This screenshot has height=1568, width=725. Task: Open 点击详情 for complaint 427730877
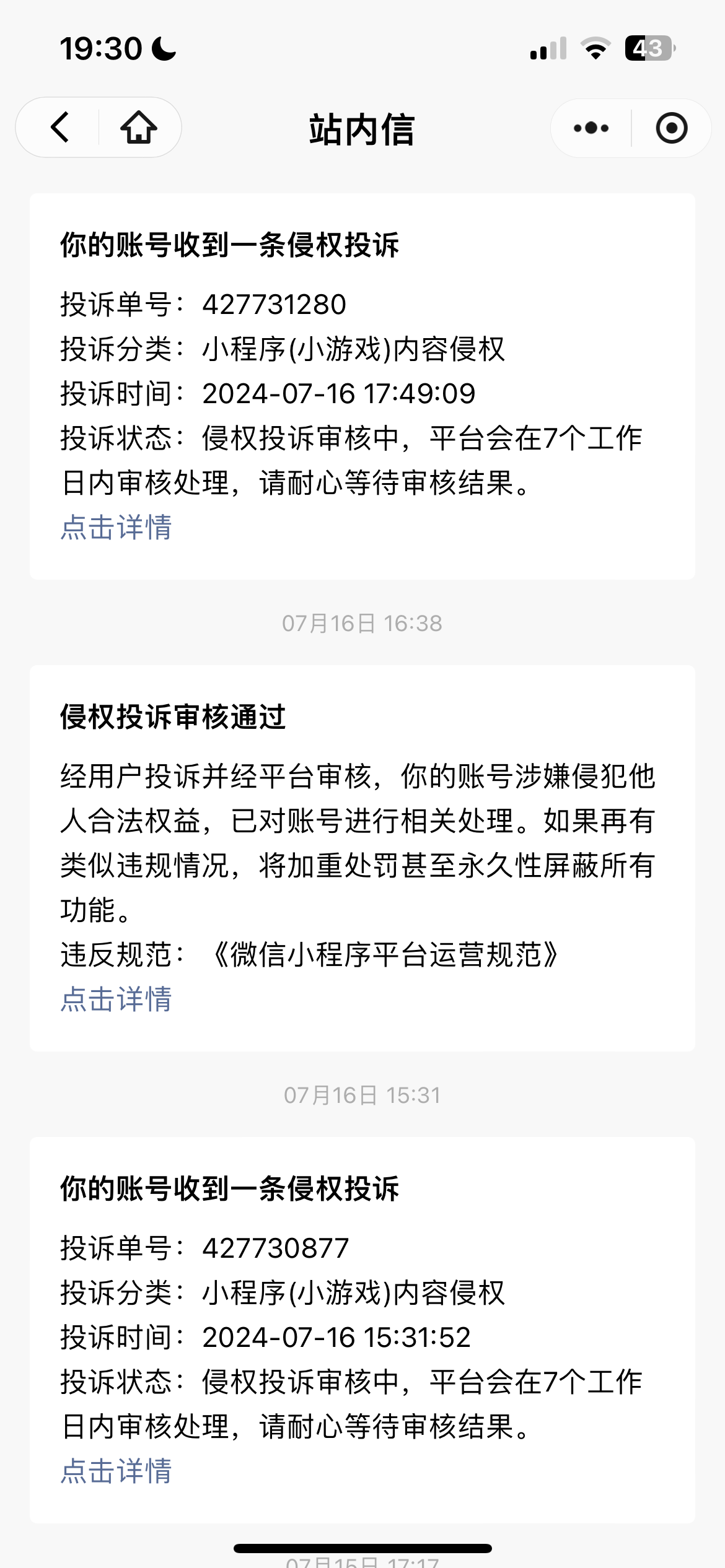click(116, 1471)
